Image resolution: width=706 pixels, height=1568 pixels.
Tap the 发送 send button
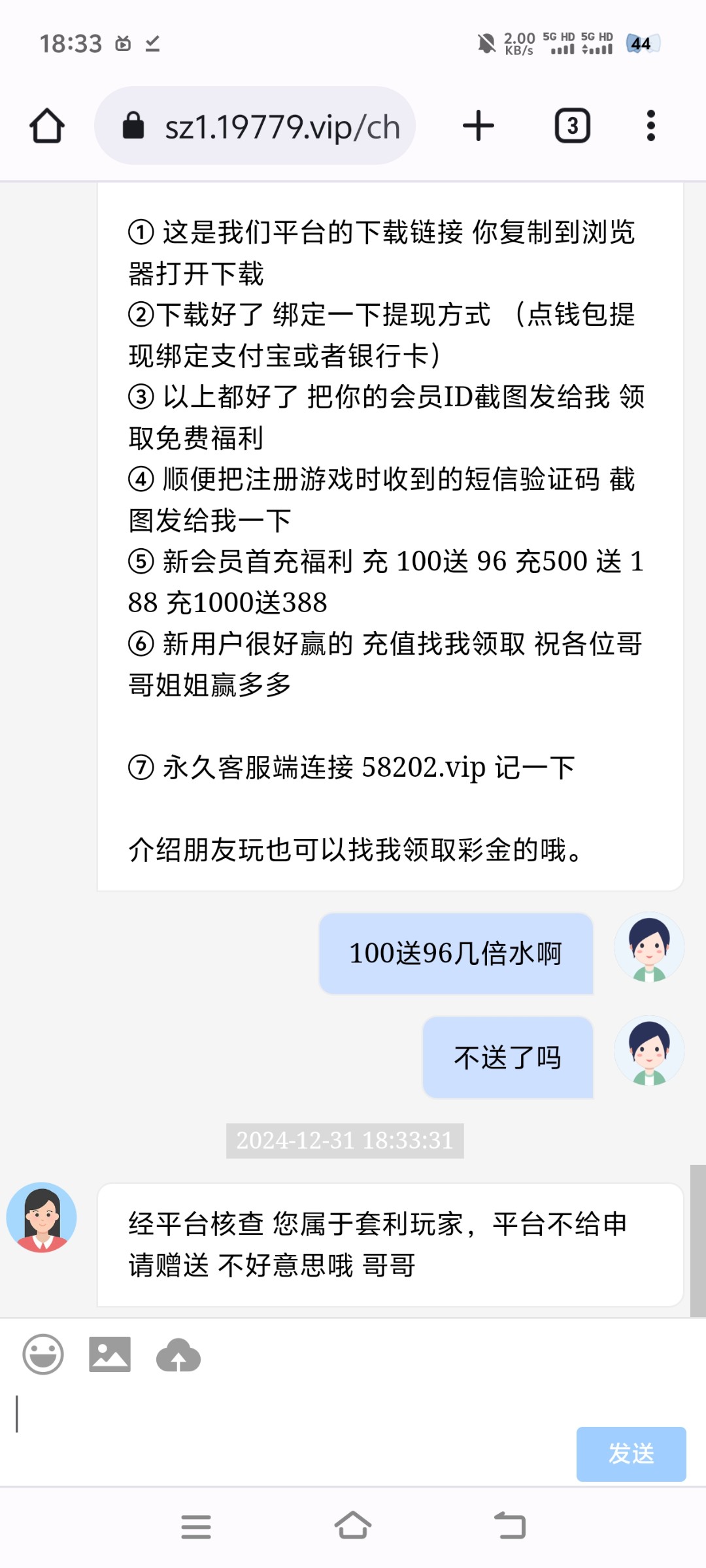[x=631, y=1454]
